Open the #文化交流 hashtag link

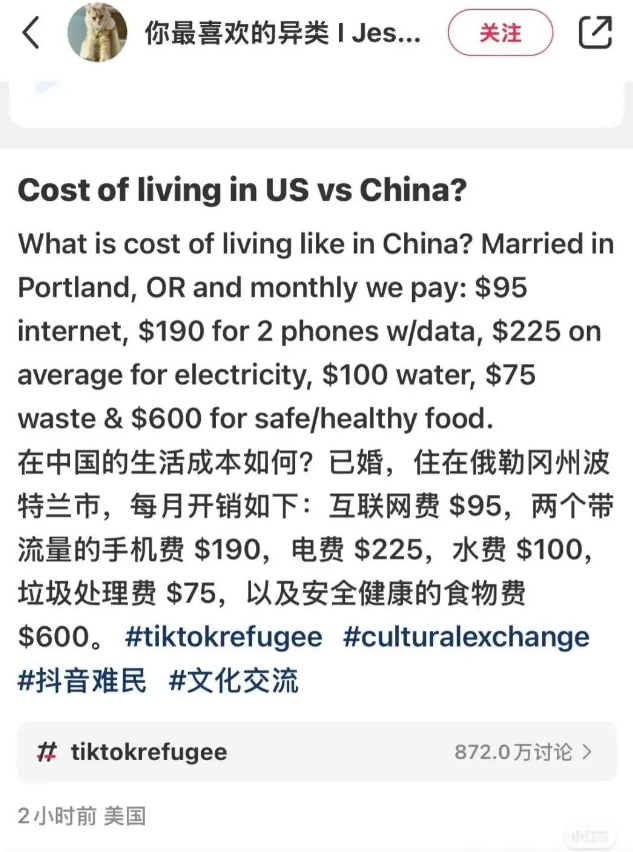tap(233, 681)
